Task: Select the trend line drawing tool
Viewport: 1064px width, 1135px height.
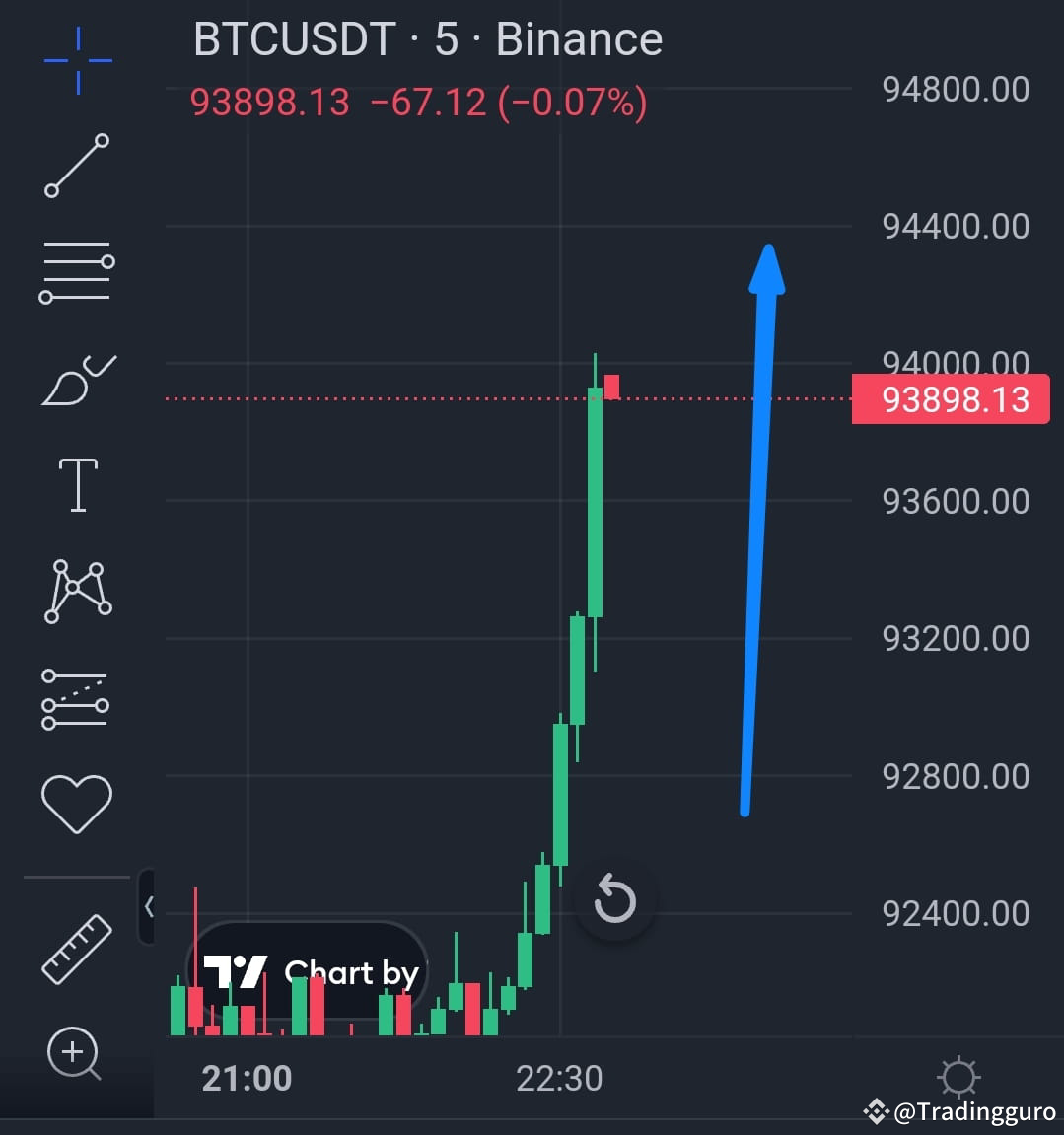Action: [x=76, y=164]
